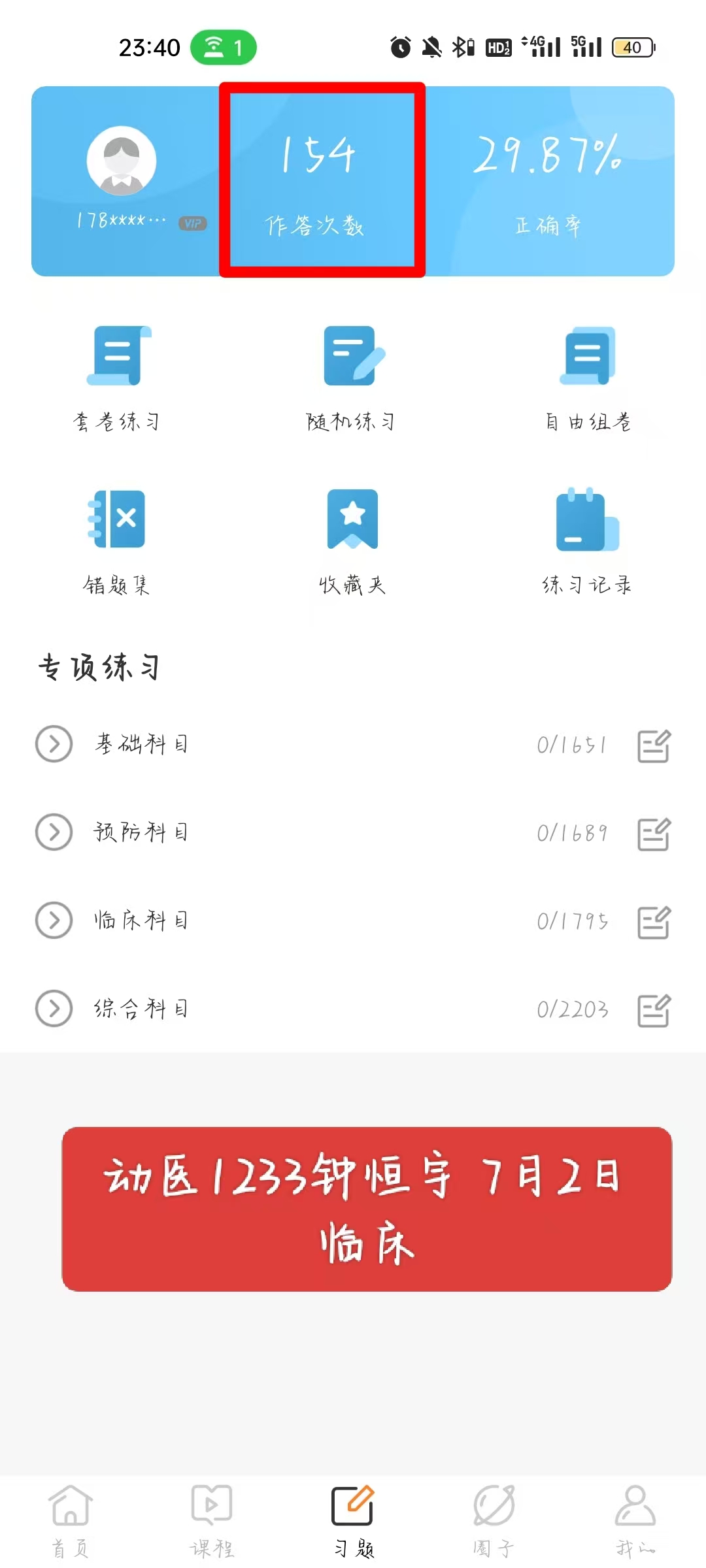Expand the 基础科目 chevron
The width and height of the screenshot is (706, 1568).
(54, 743)
